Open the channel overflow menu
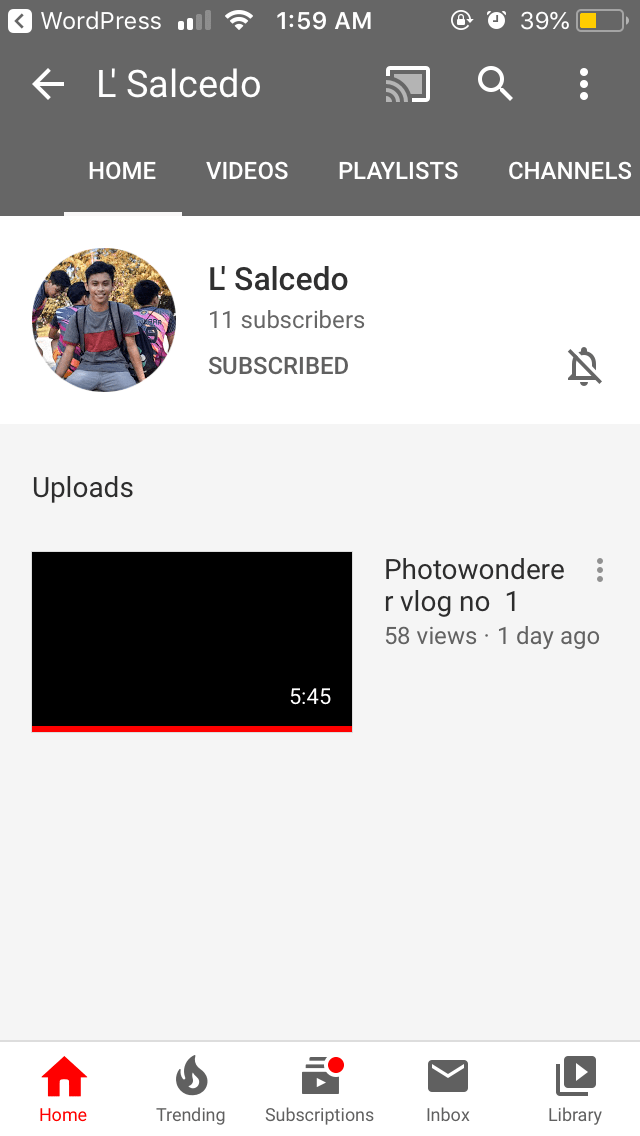 point(584,85)
